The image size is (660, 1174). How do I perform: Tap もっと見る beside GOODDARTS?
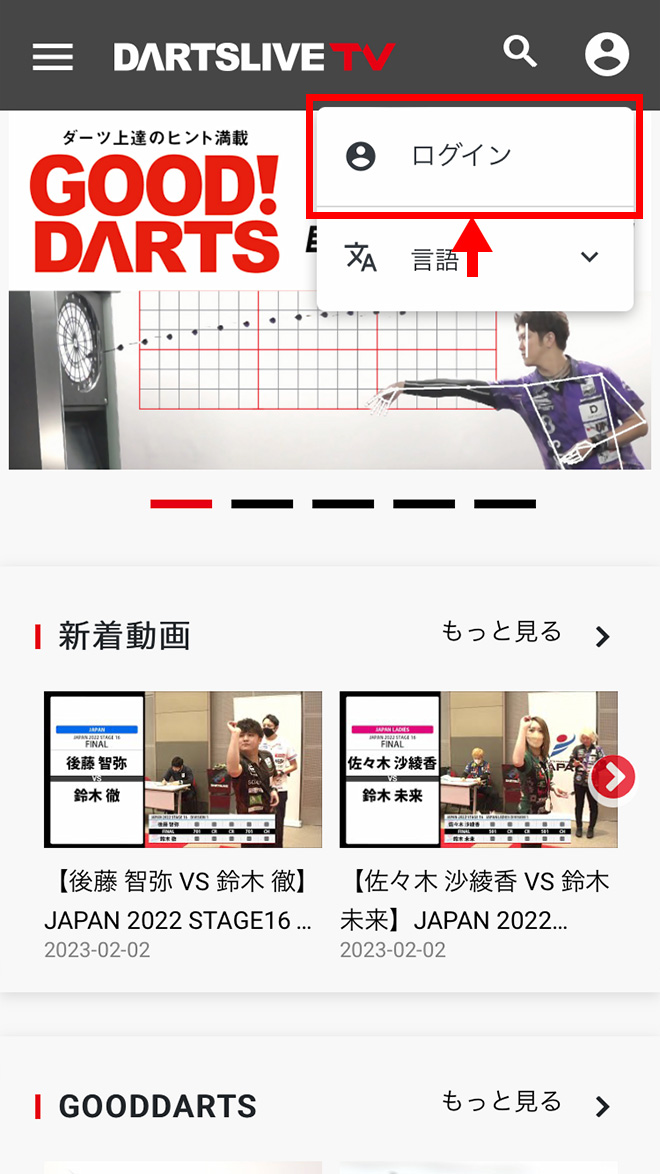tap(526, 1104)
